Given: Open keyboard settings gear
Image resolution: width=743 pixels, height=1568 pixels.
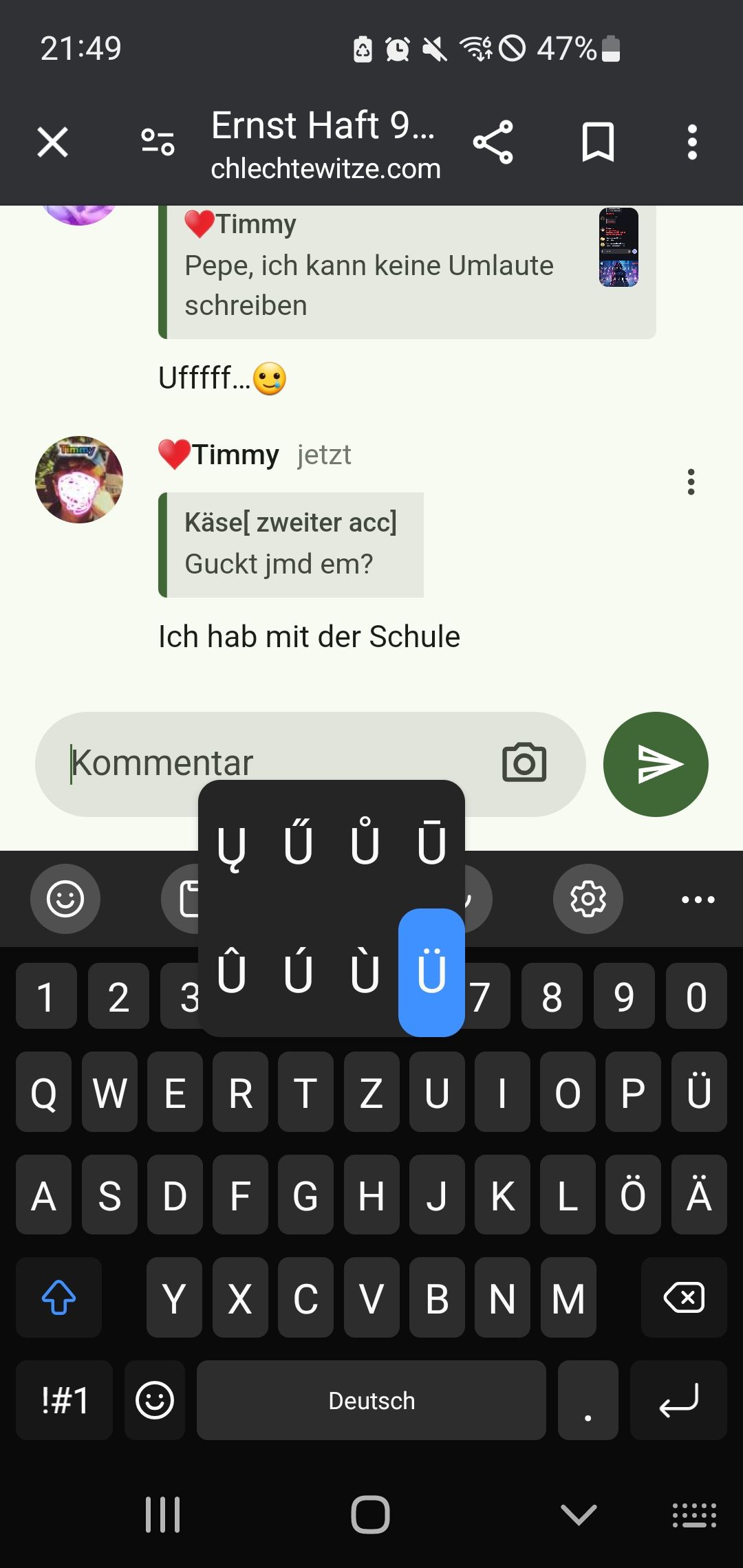Looking at the screenshot, I should (x=588, y=898).
